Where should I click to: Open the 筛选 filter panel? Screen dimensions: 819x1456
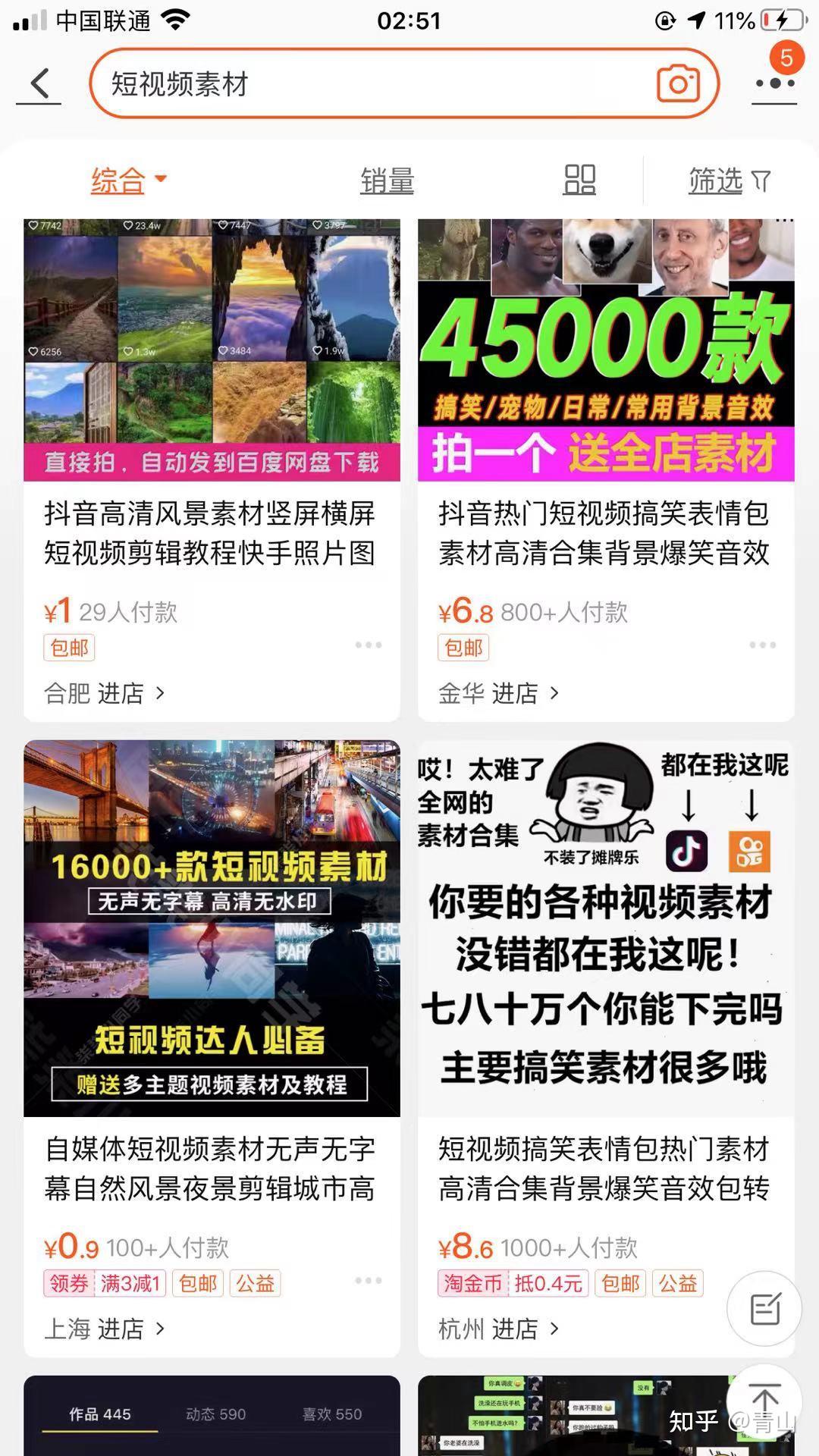click(x=728, y=181)
